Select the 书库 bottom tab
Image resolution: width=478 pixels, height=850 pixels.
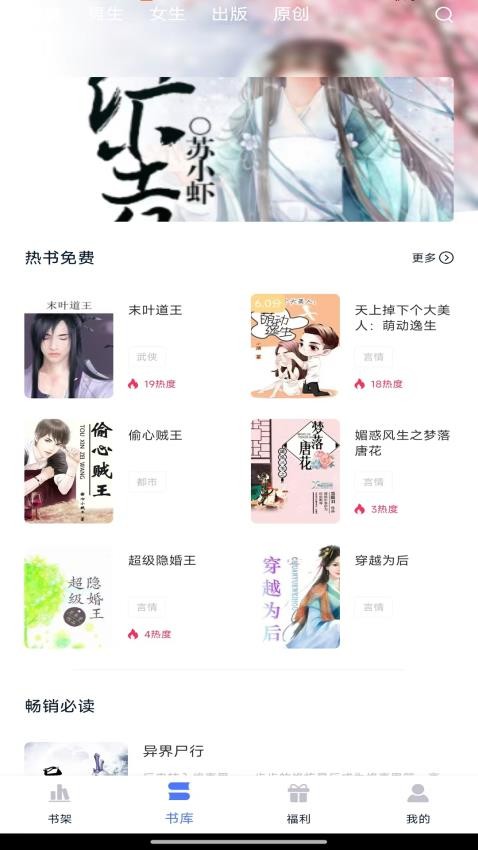click(x=179, y=804)
